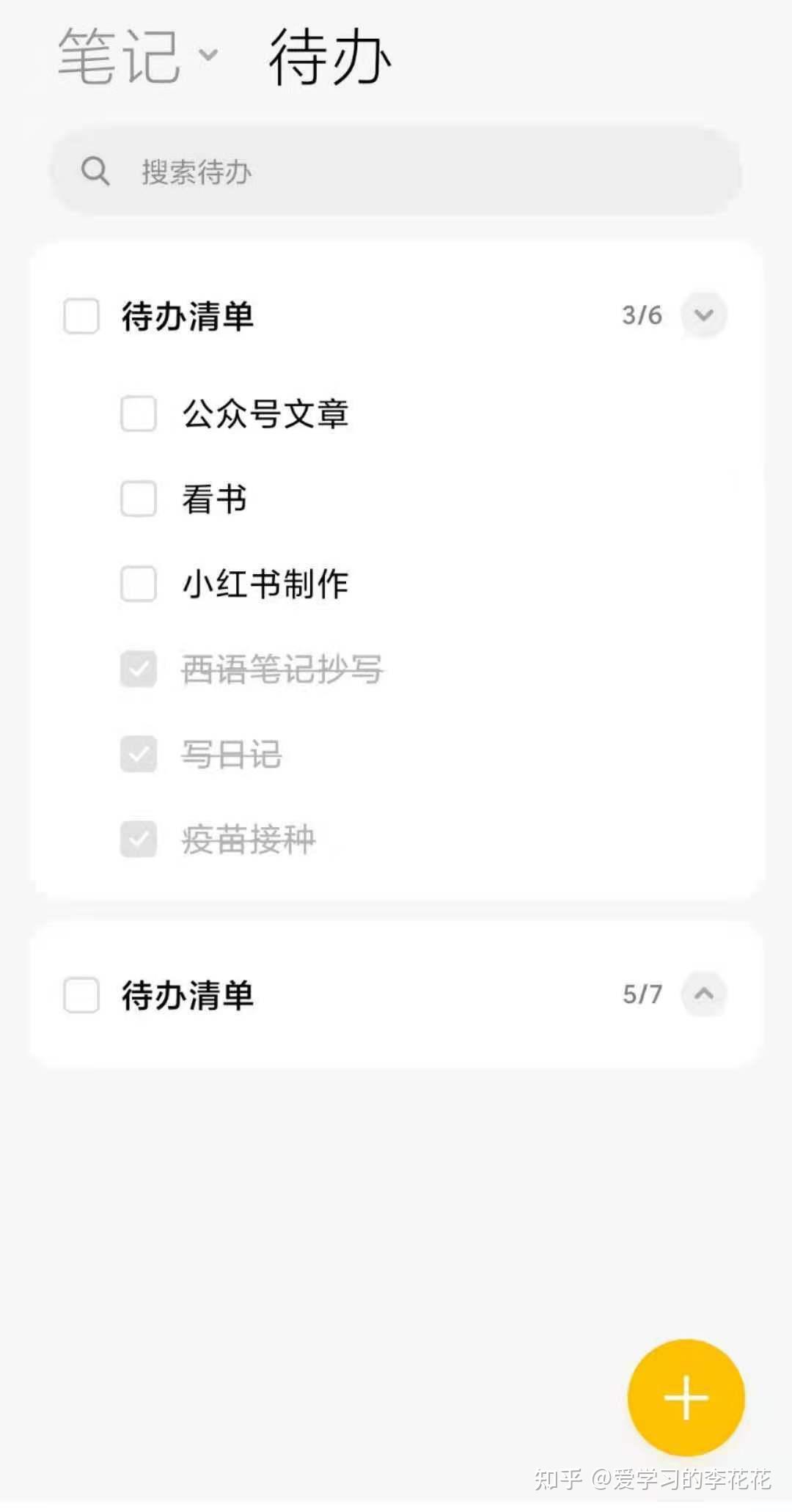Add a new to-do with plus button
The height and width of the screenshot is (1512, 792).
(686, 1398)
